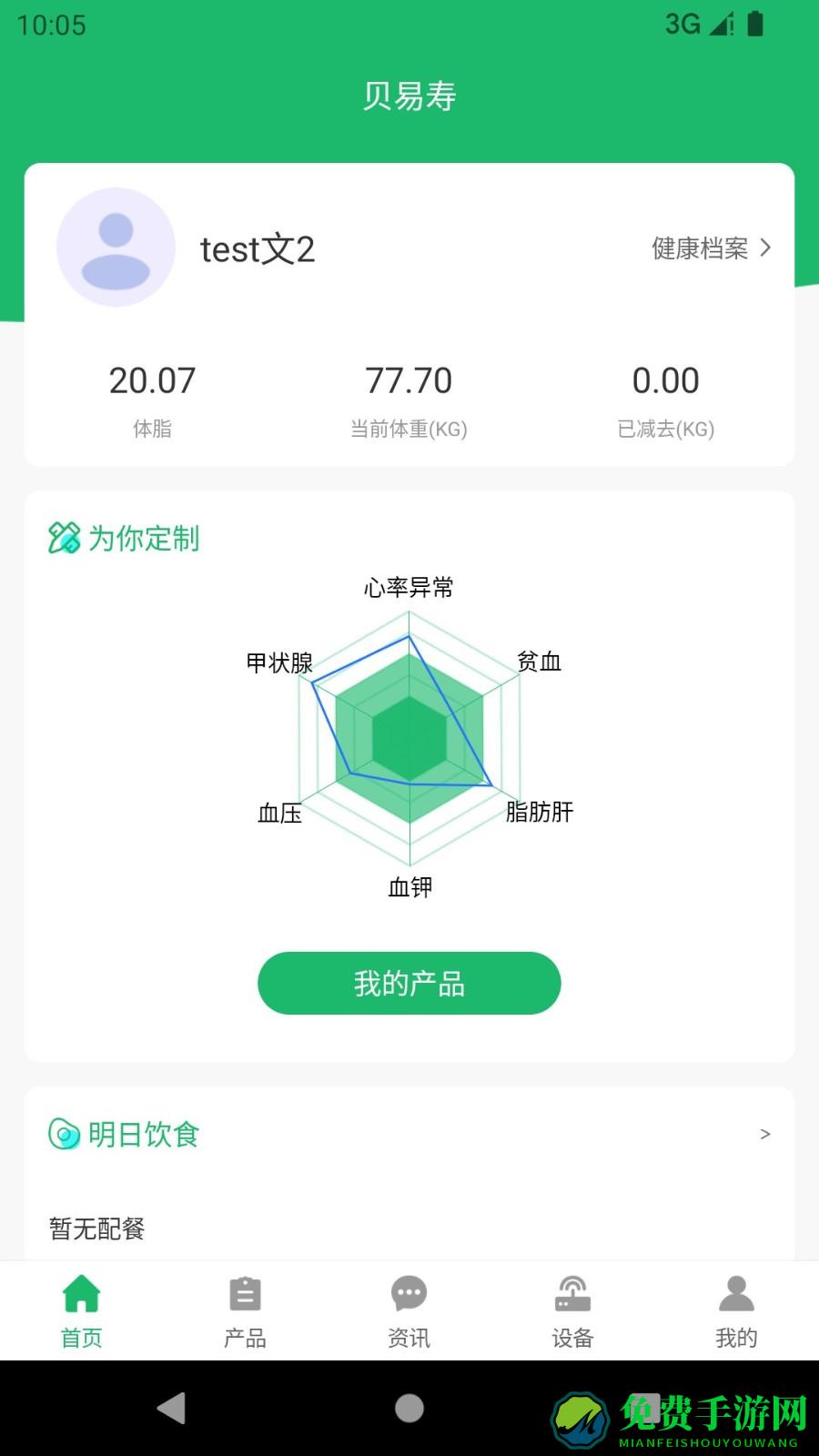819x1456 pixels.
Task: Click the user avatar image
Action: coord(116,248)
